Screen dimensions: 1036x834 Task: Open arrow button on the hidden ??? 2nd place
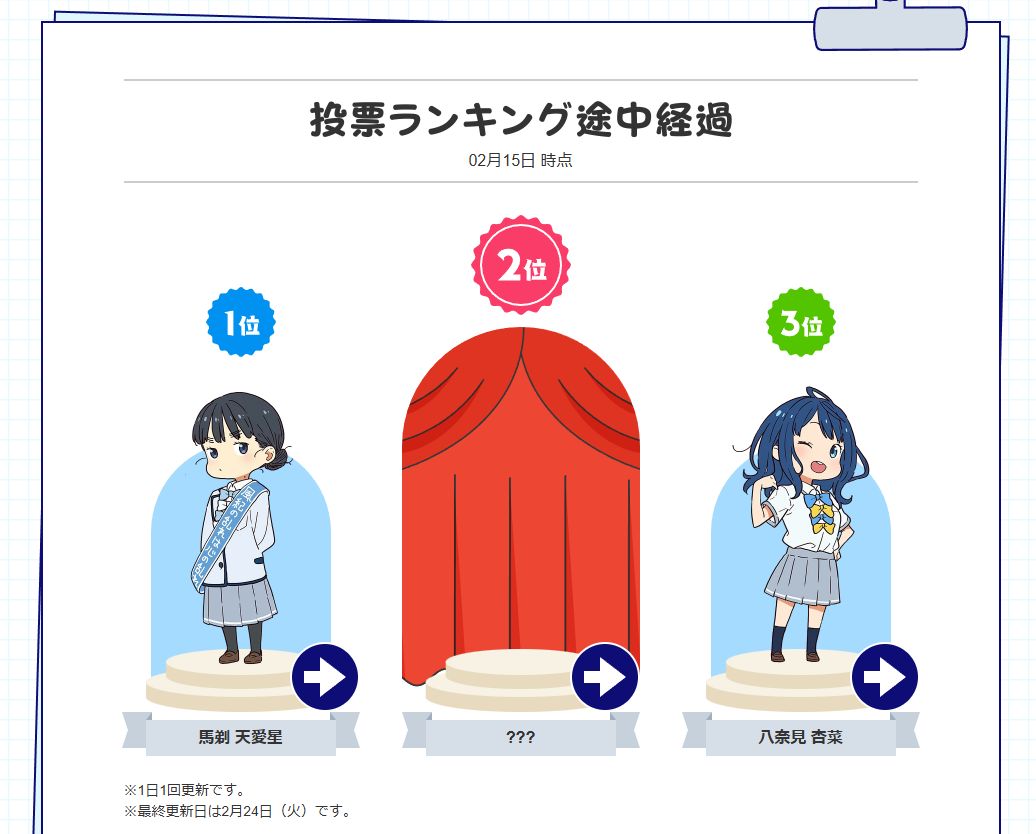[x=605, y=677]
